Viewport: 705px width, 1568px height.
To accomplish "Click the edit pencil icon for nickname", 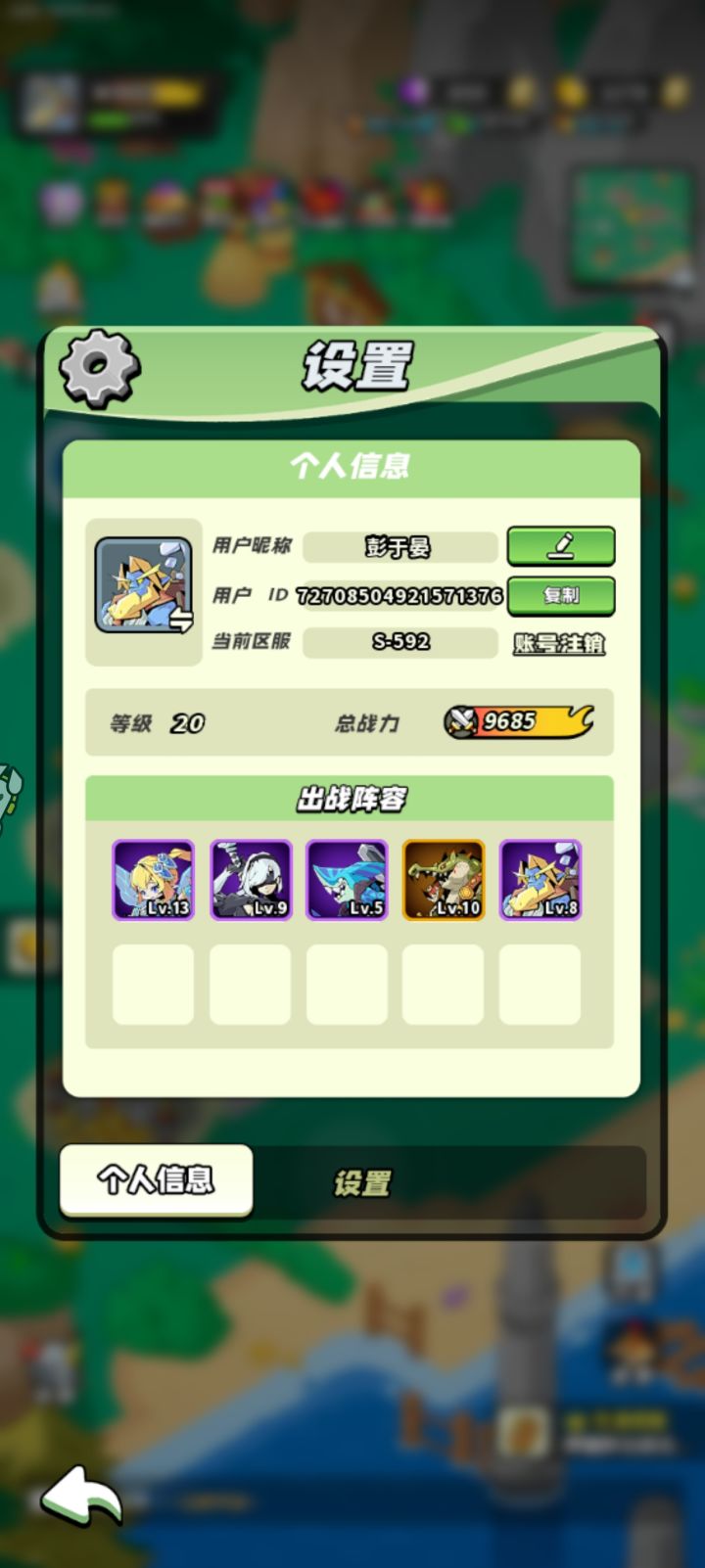I will 560,546.
